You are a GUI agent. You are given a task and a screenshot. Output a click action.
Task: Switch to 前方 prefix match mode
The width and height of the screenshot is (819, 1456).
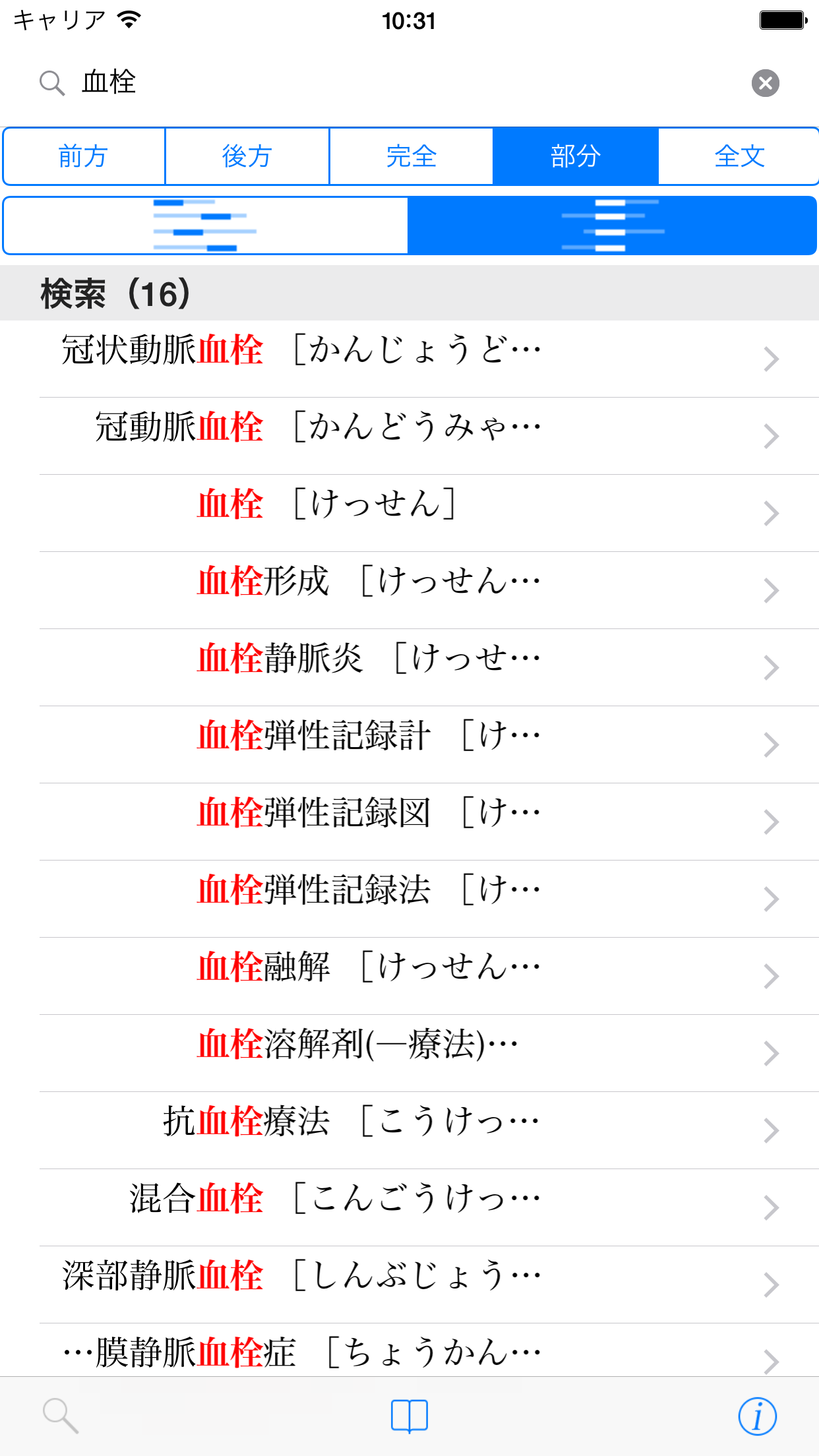point(84,156)
